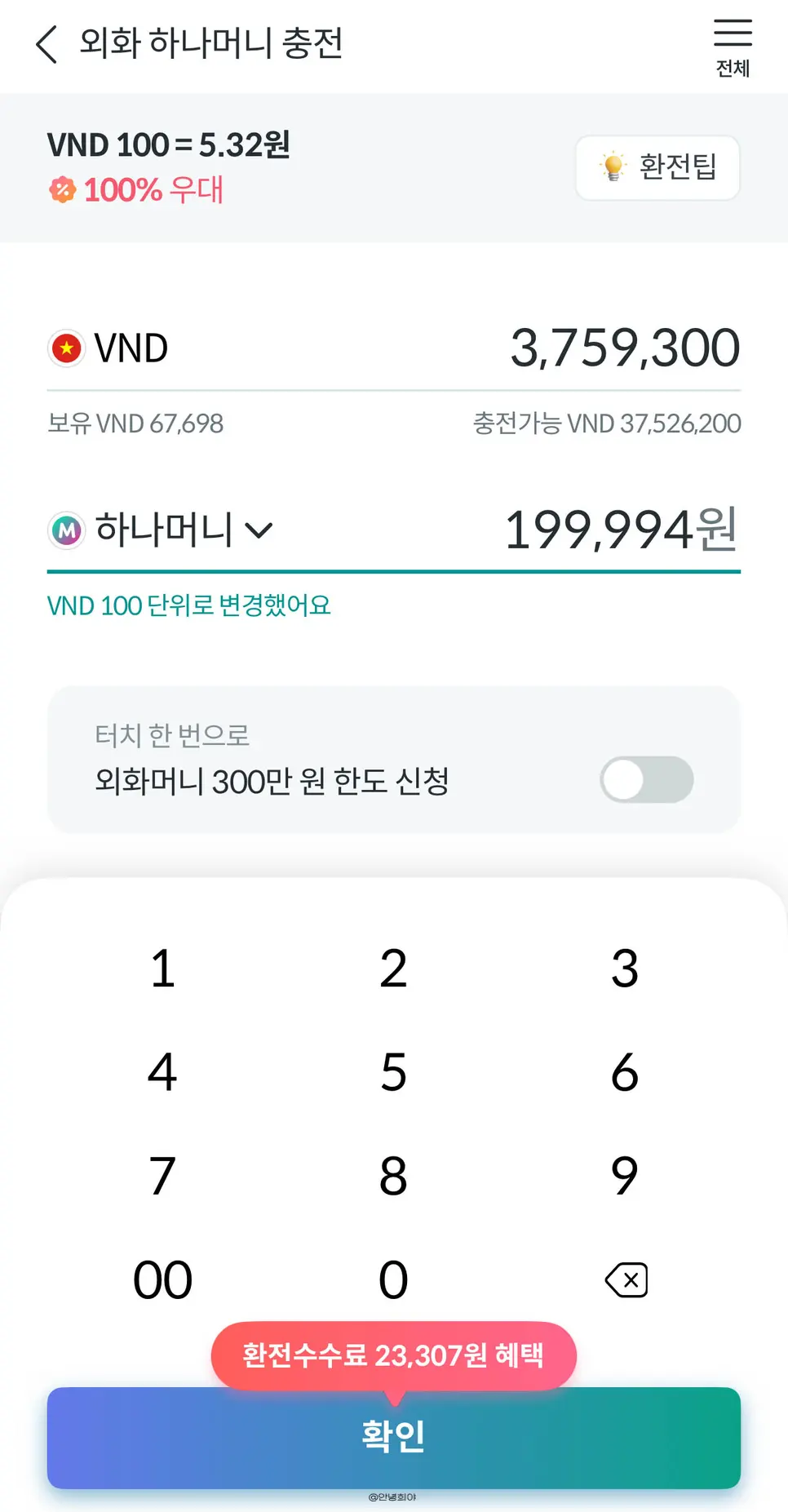
Task: Open the 전체 hamburger menu
Action: (733, 47)
